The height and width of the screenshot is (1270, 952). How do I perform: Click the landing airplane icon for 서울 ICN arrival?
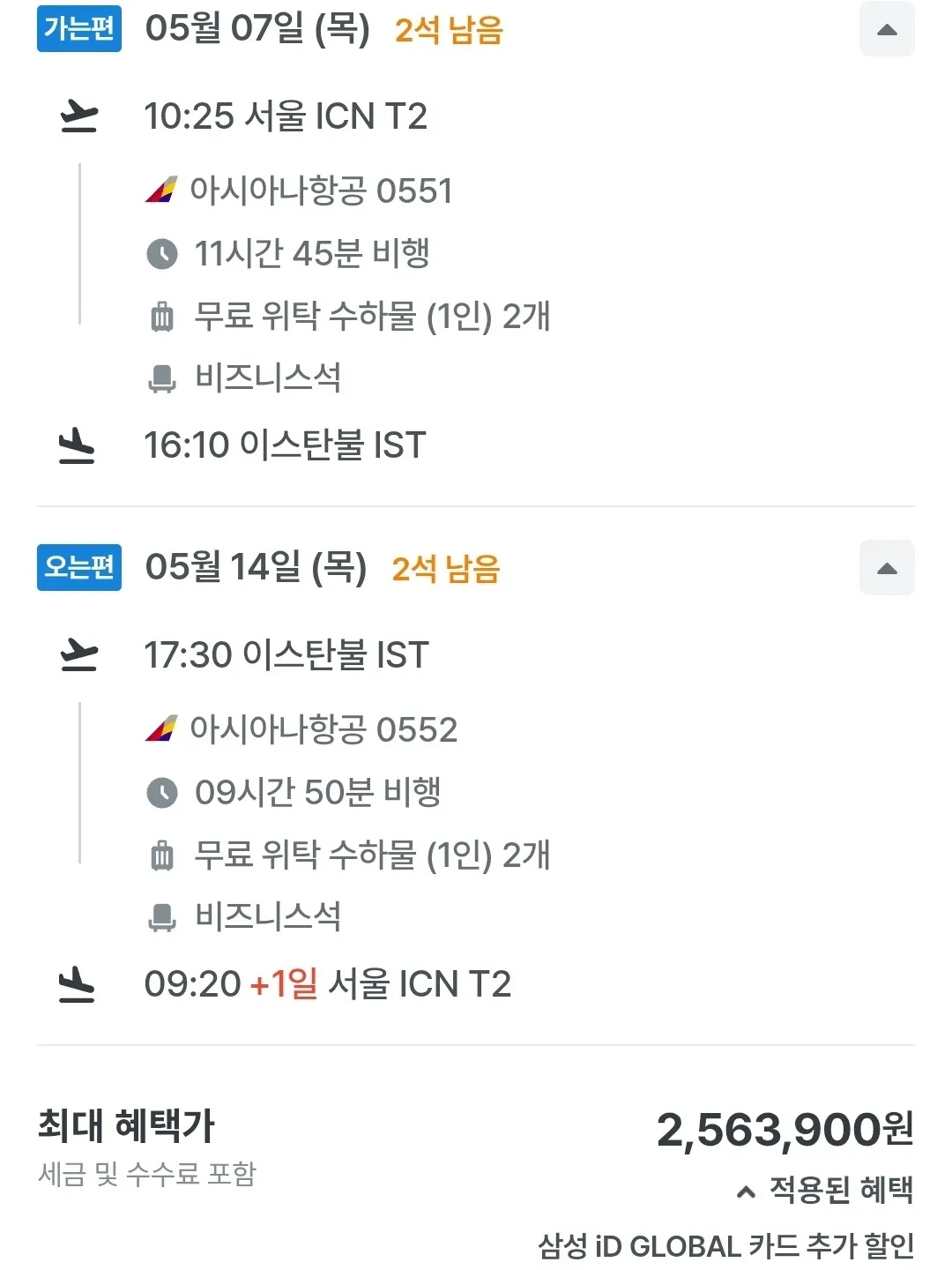(x=78, y=983)
